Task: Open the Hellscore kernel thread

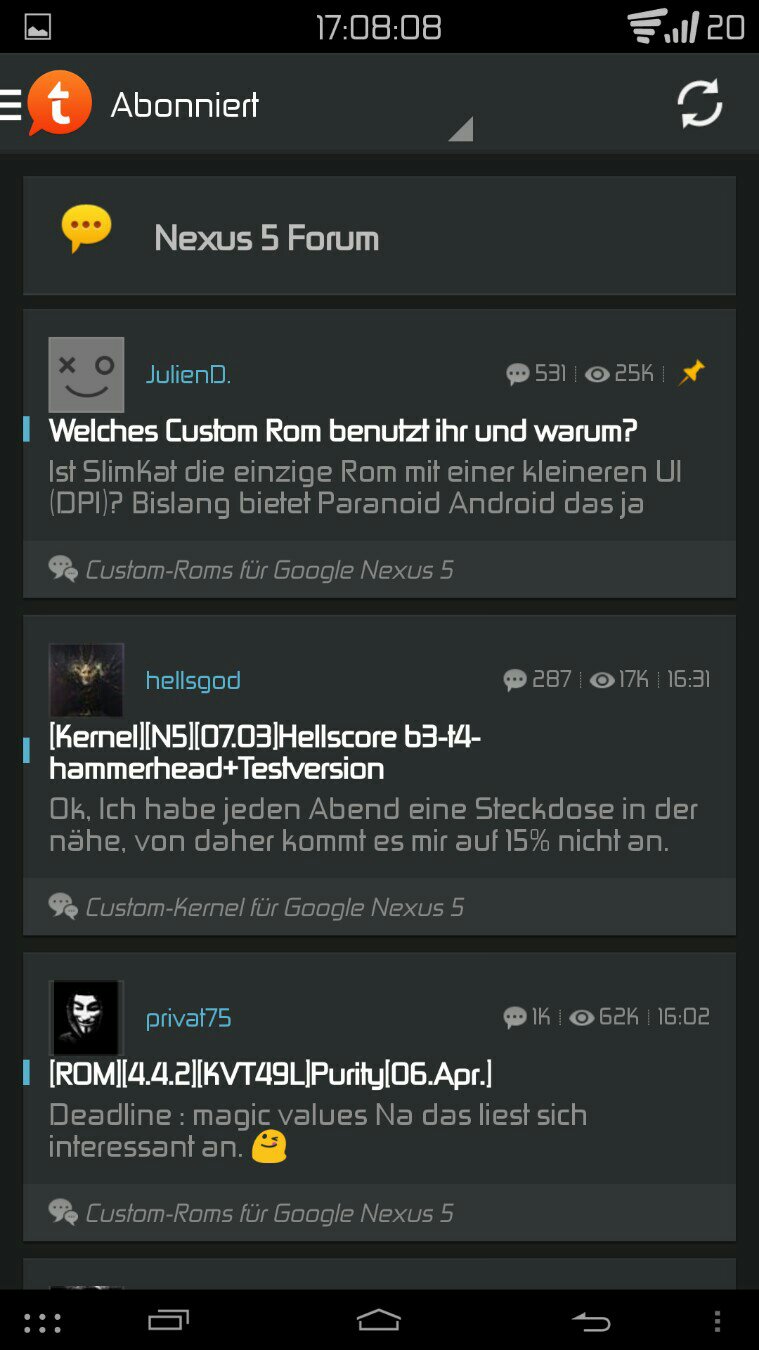Action: [x=265, y=753]
